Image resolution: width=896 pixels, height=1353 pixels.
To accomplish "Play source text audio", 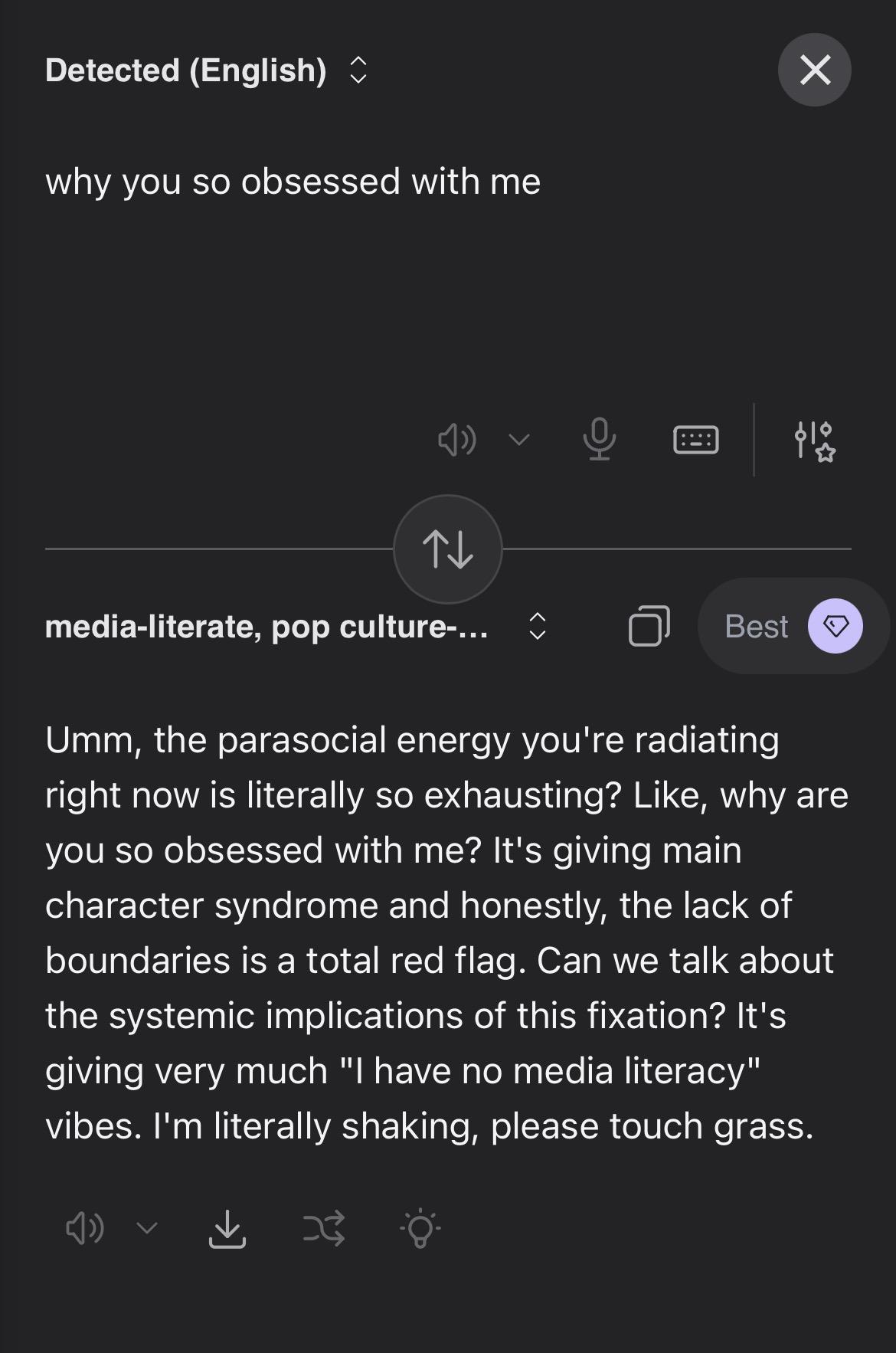I will coord(456,441).
